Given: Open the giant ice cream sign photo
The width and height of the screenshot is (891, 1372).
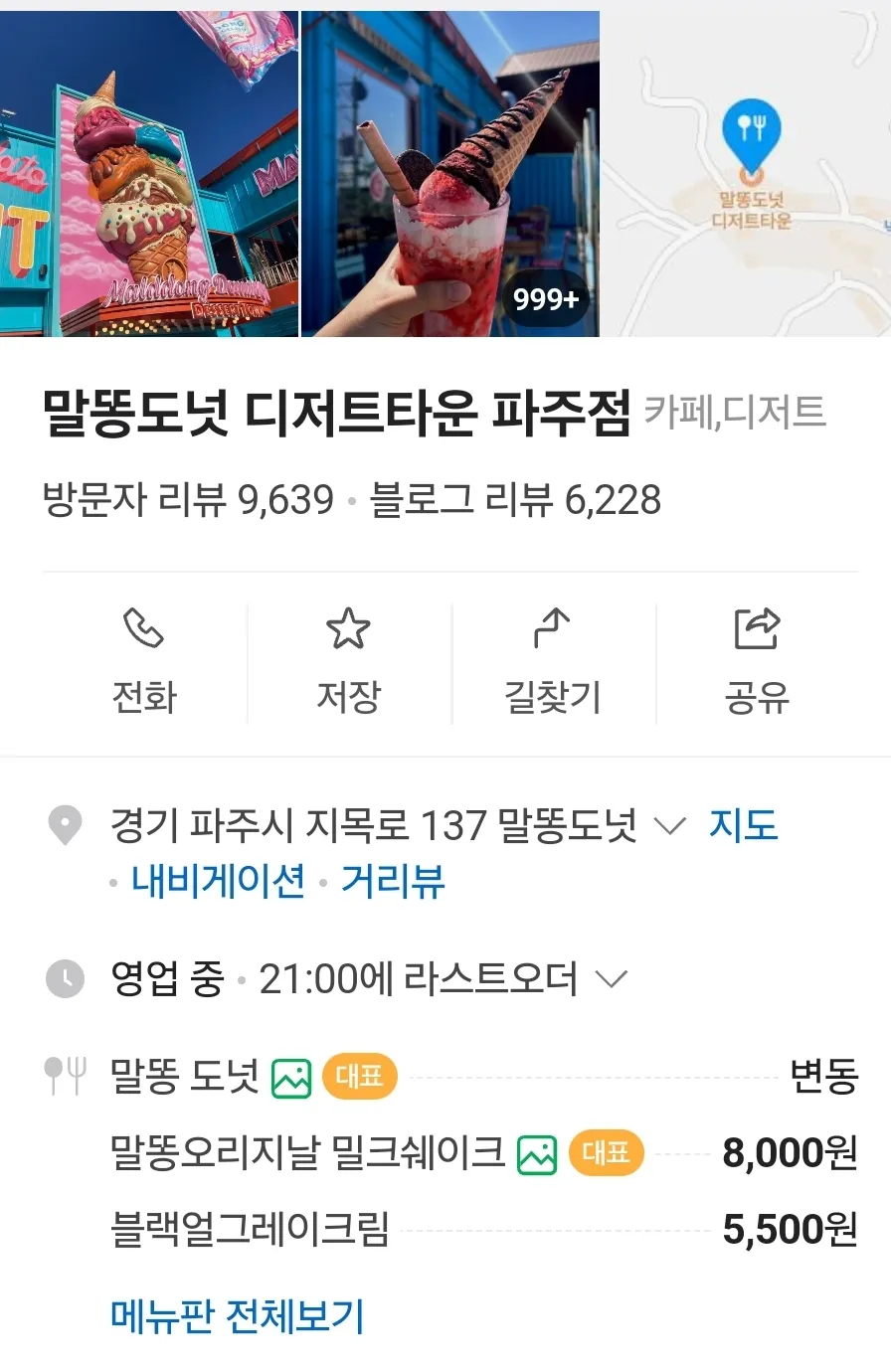Looking at the screenshot, I should point(149,174).
